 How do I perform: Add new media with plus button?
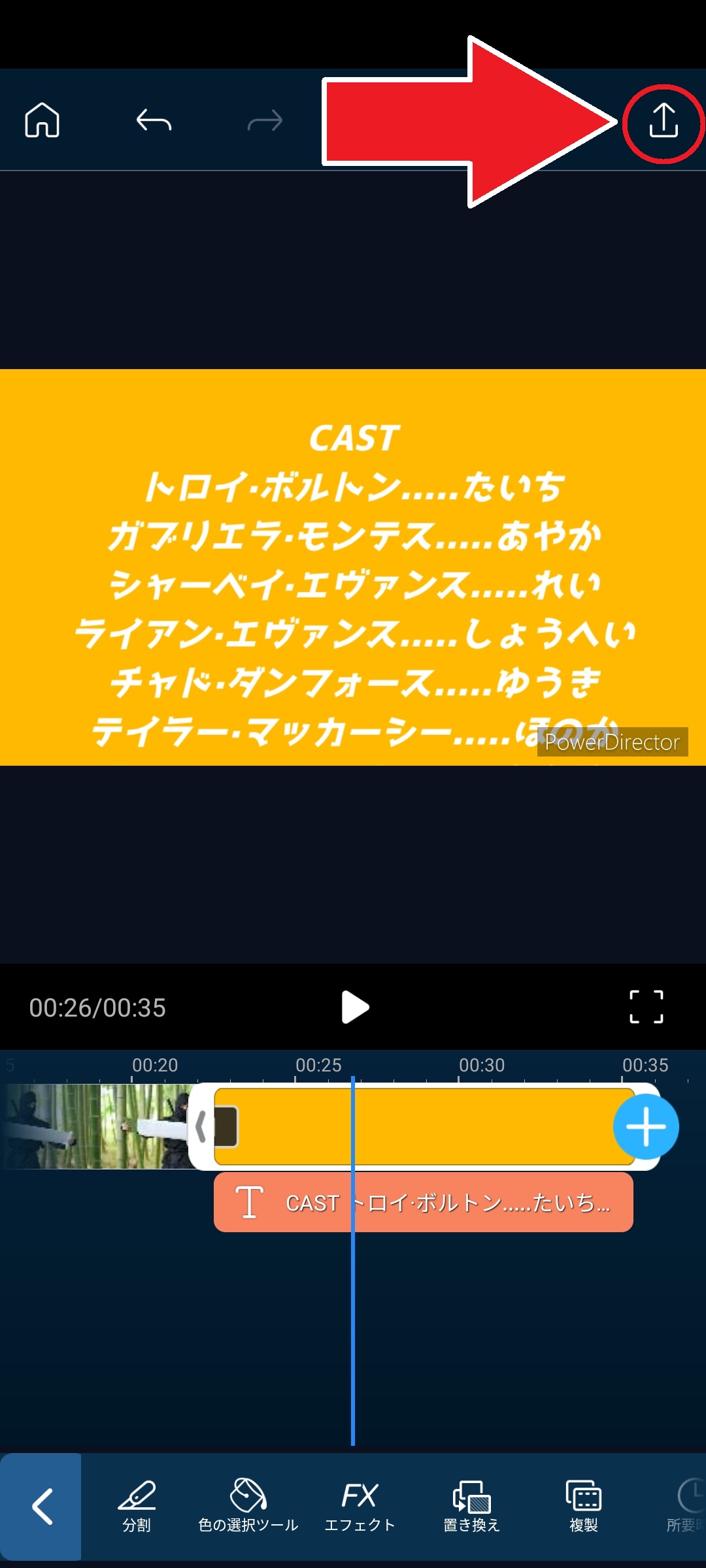(646, 1126)
